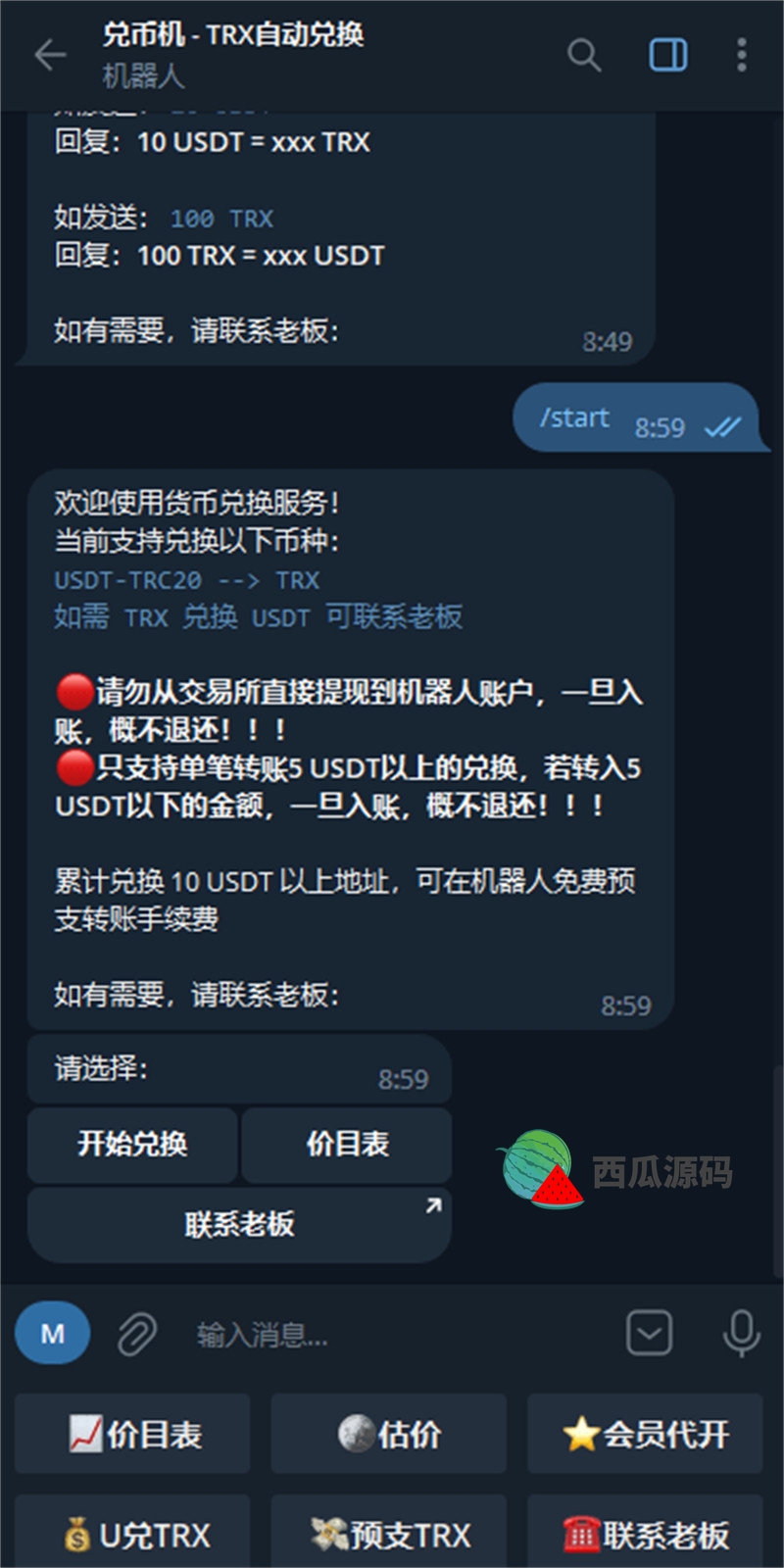Screen dimensions: 784x1568
Task: Focus the 输入消息 message field
Action: [x=392, y=1334]
